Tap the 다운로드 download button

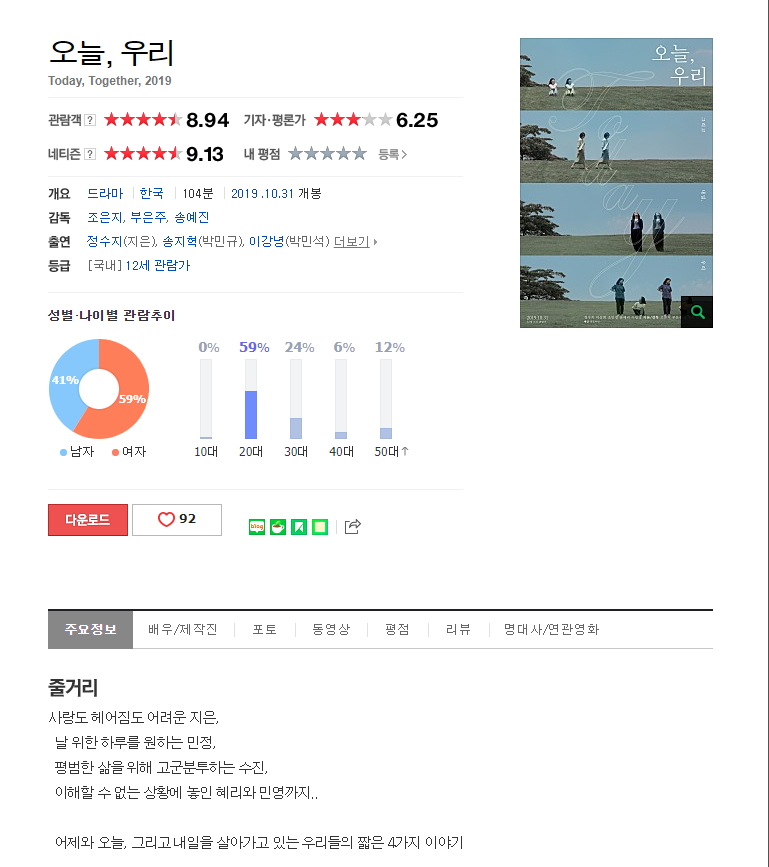[x=88, y=520]
